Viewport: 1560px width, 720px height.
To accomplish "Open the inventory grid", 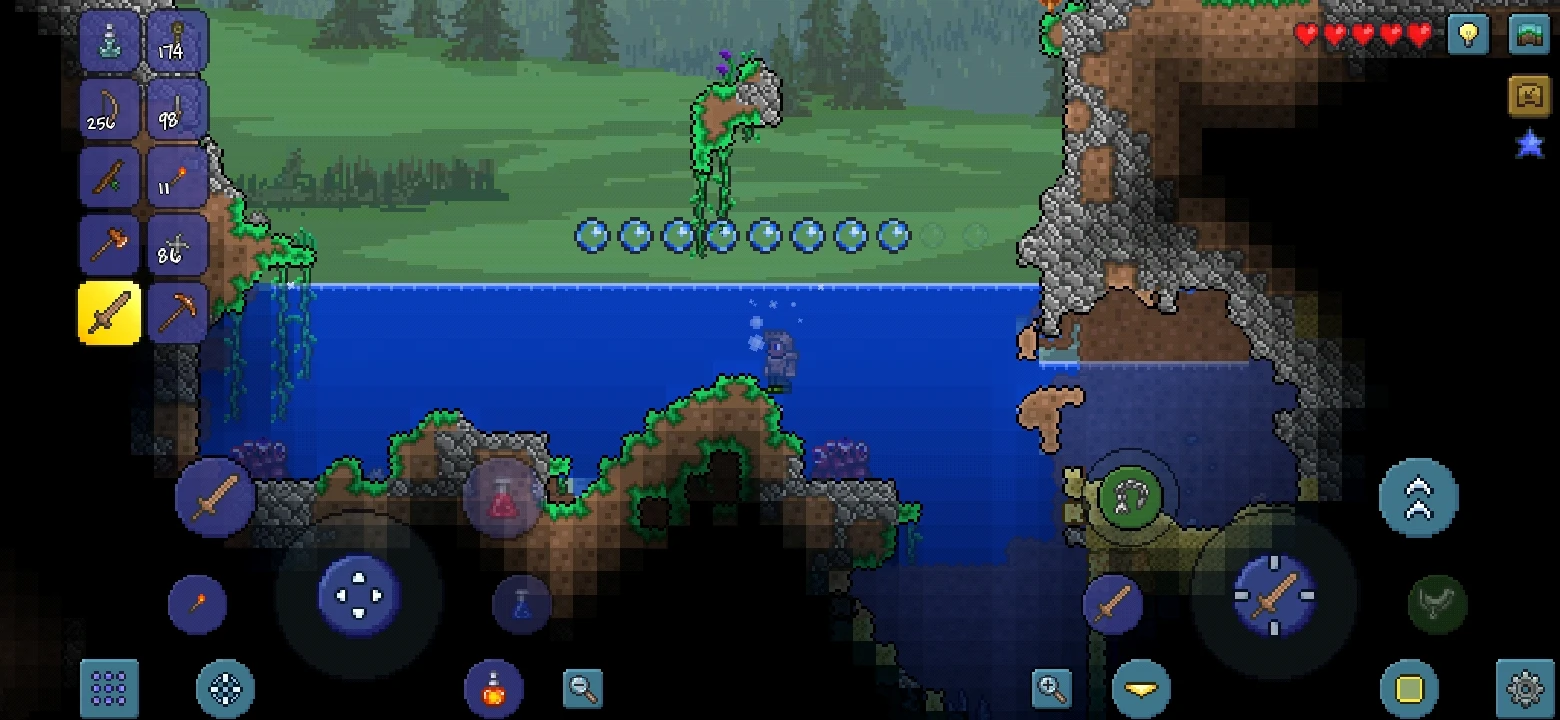I will (109, 687).
